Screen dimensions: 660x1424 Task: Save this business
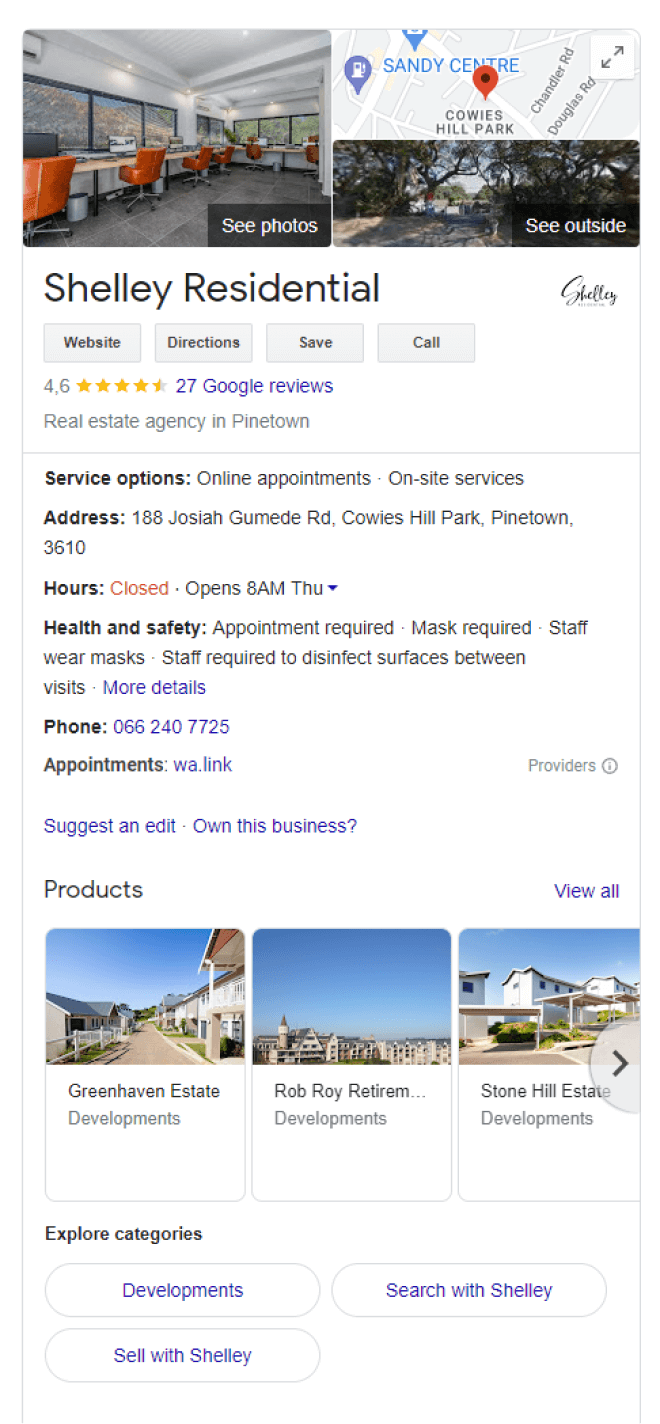pyautogui.click(x=315, y=342)
